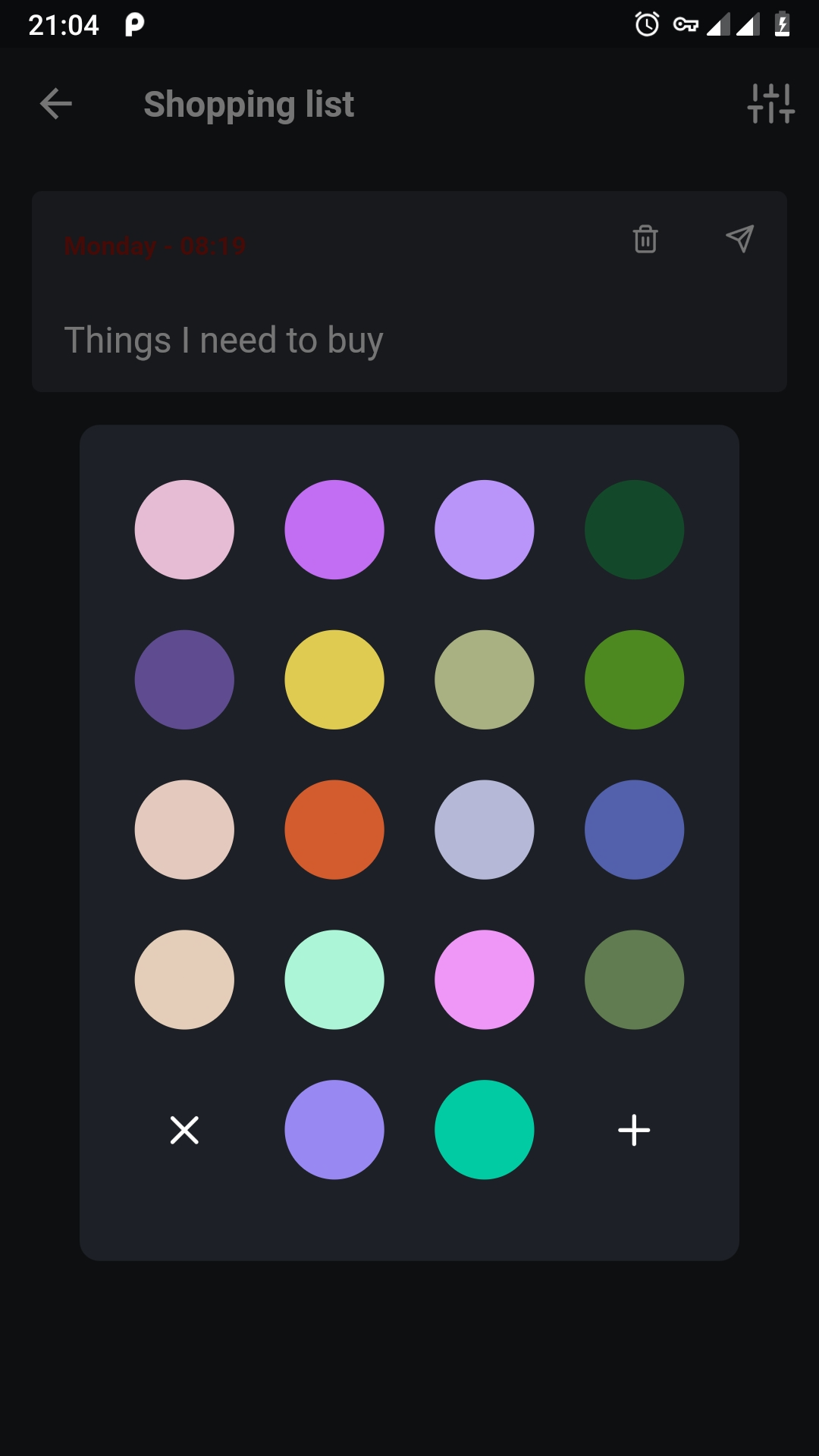This screenshot has height=1456, width=819.
Task: Pick the mint green color swatch
Action: pos(334,980)
